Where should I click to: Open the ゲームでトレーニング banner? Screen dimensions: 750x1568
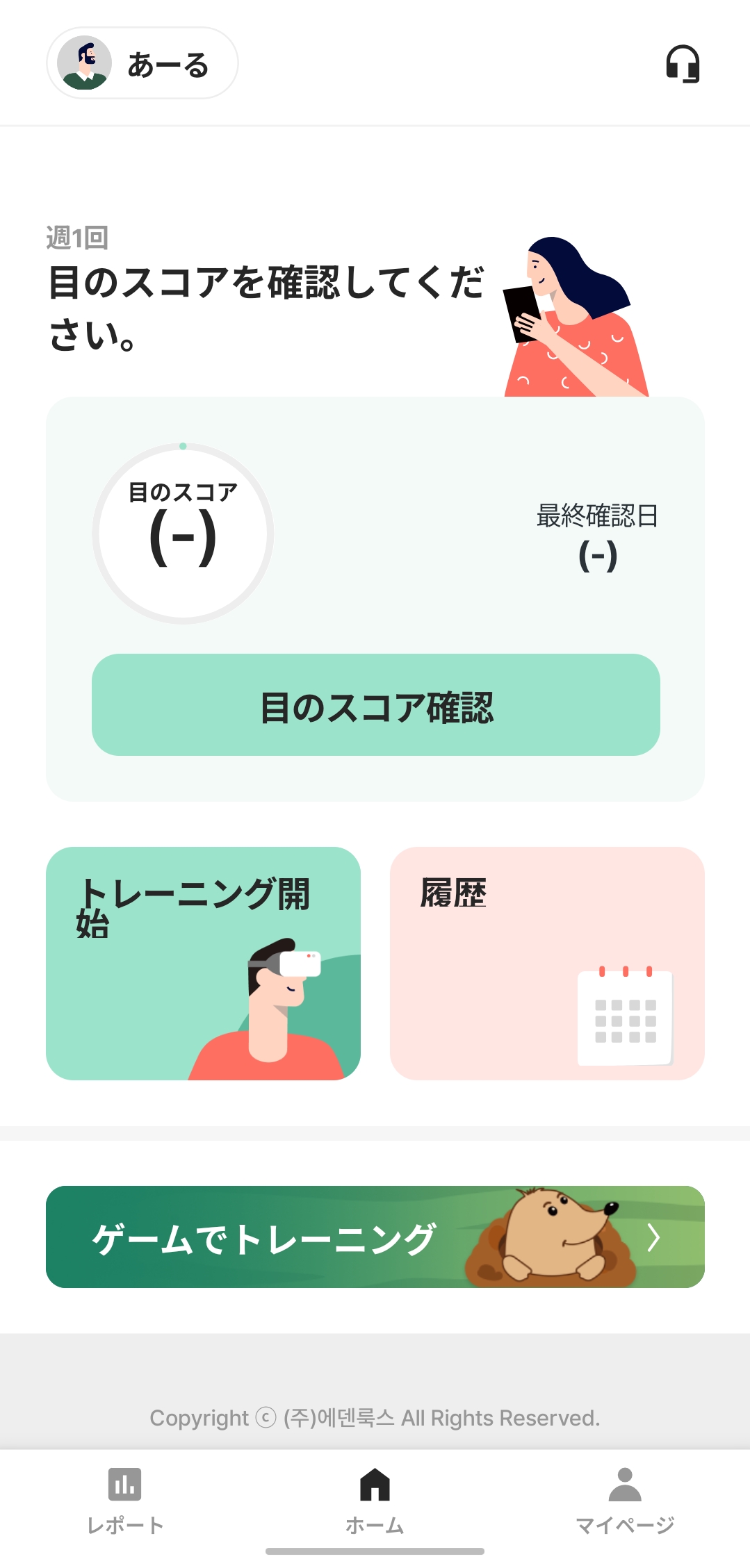pyautogui.click(x=375, y=1237)
